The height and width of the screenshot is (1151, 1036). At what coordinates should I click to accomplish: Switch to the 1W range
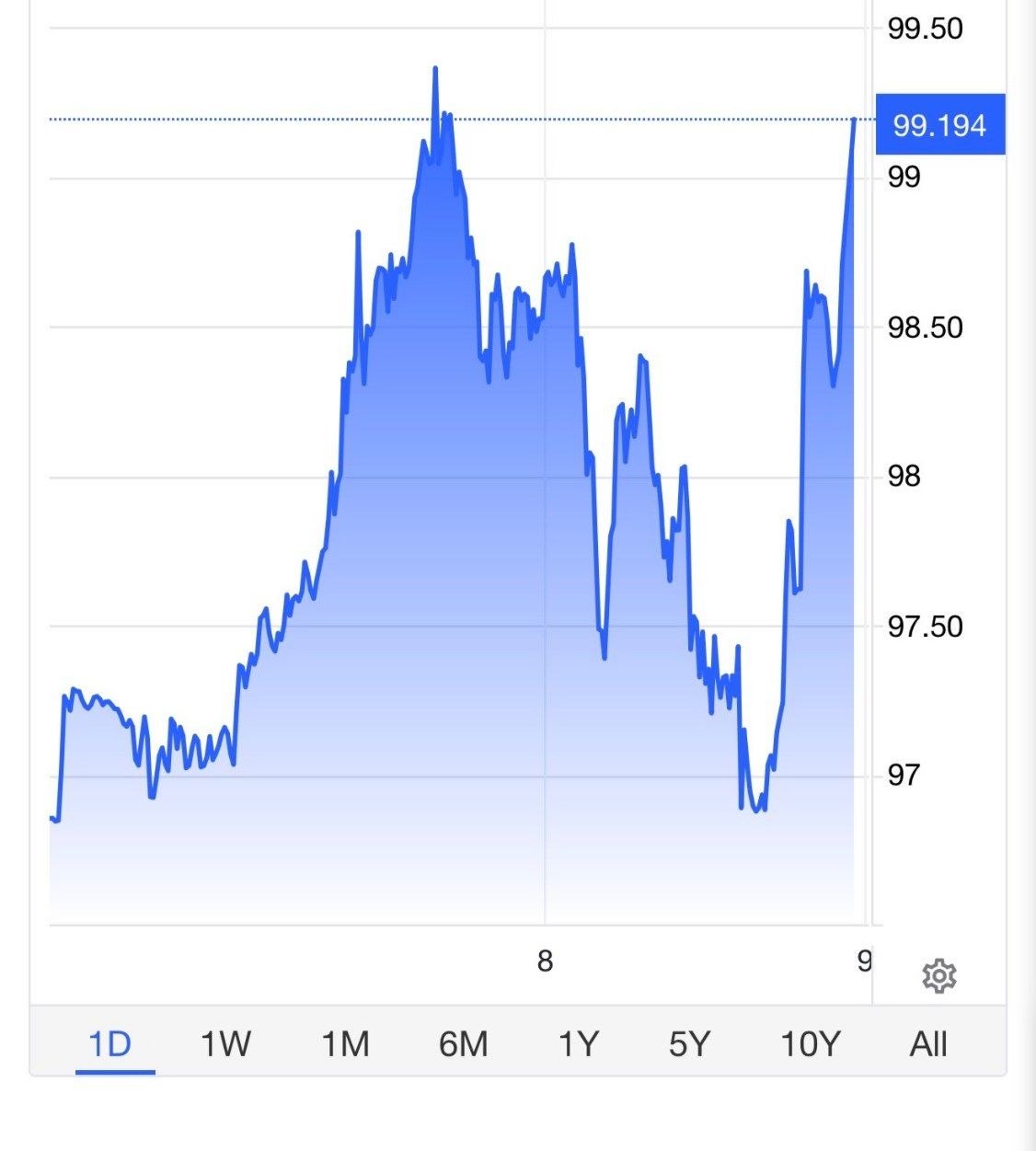(x=225, y=1044)
